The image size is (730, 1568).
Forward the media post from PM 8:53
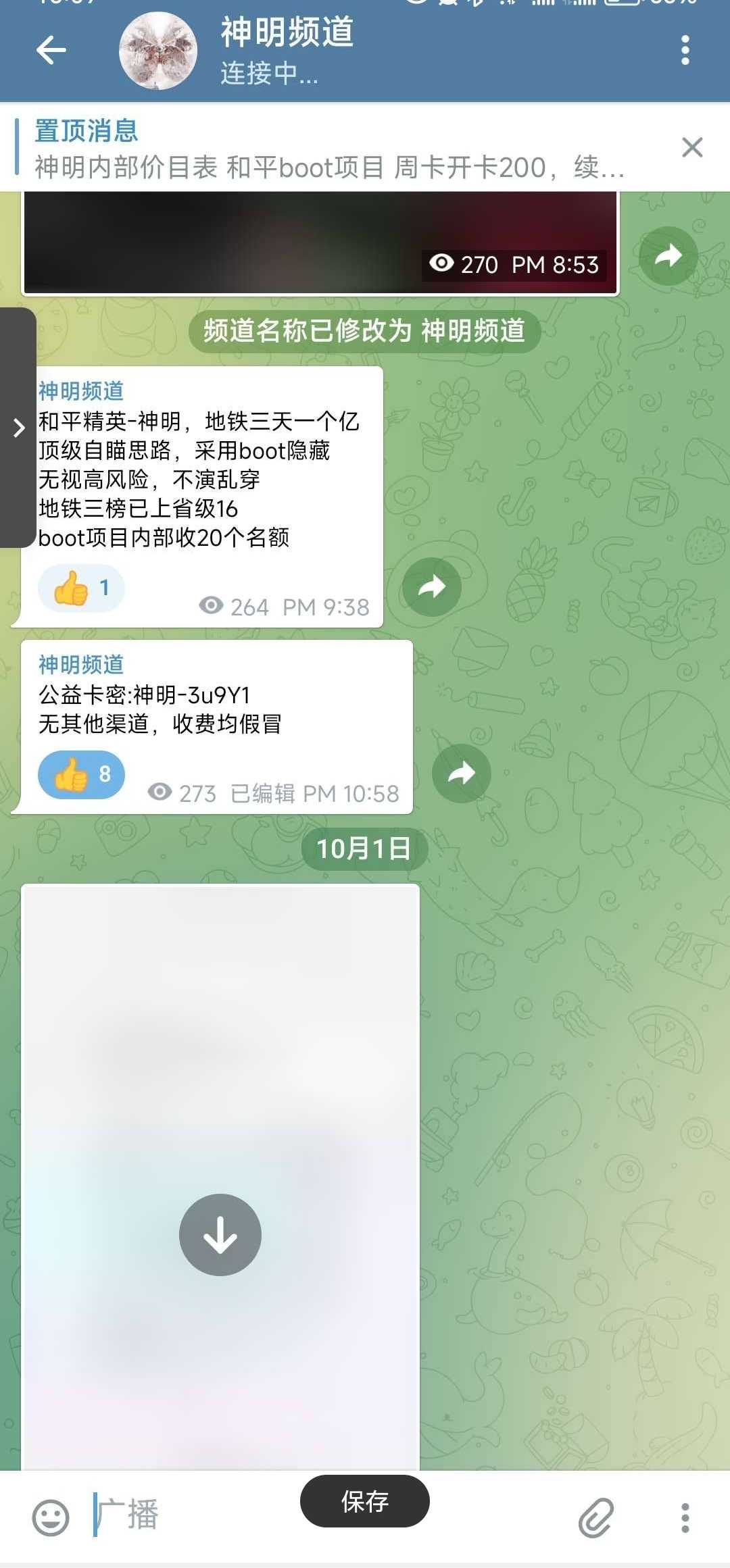click(668, 255)
